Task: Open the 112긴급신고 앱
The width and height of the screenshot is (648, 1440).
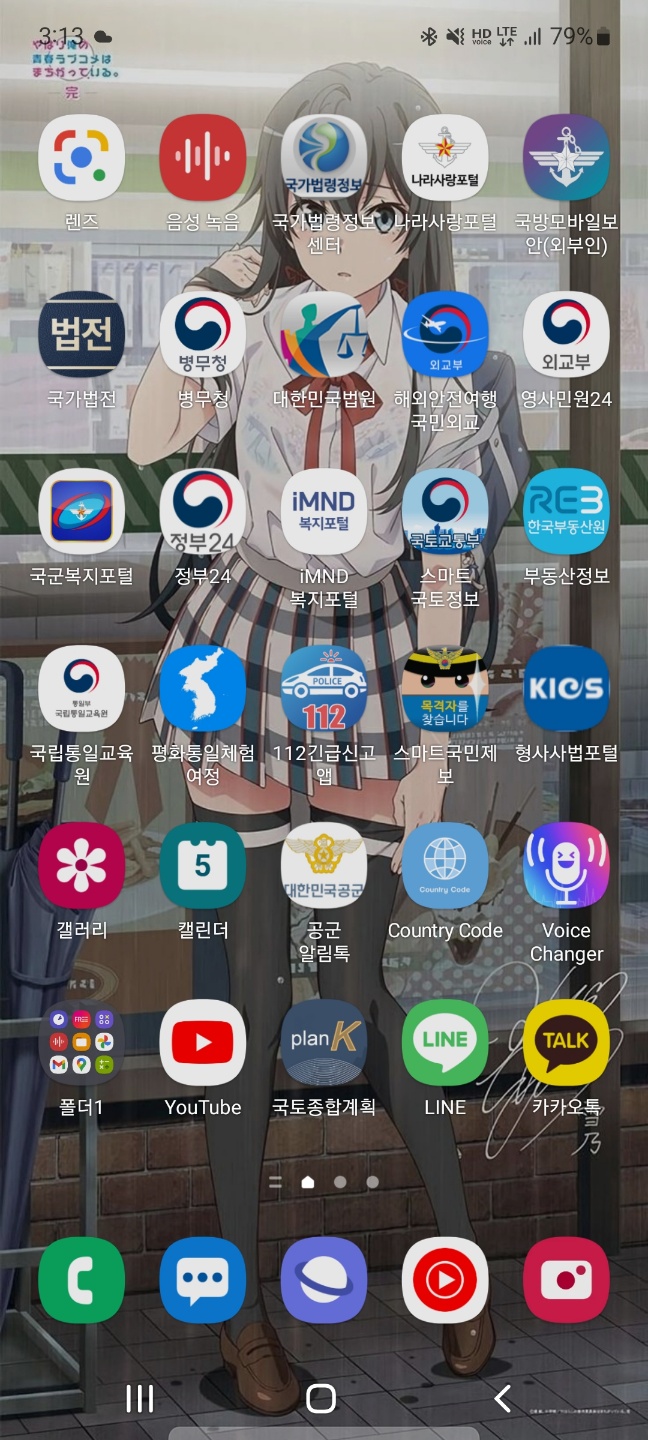Action: (x=324, y=689)
